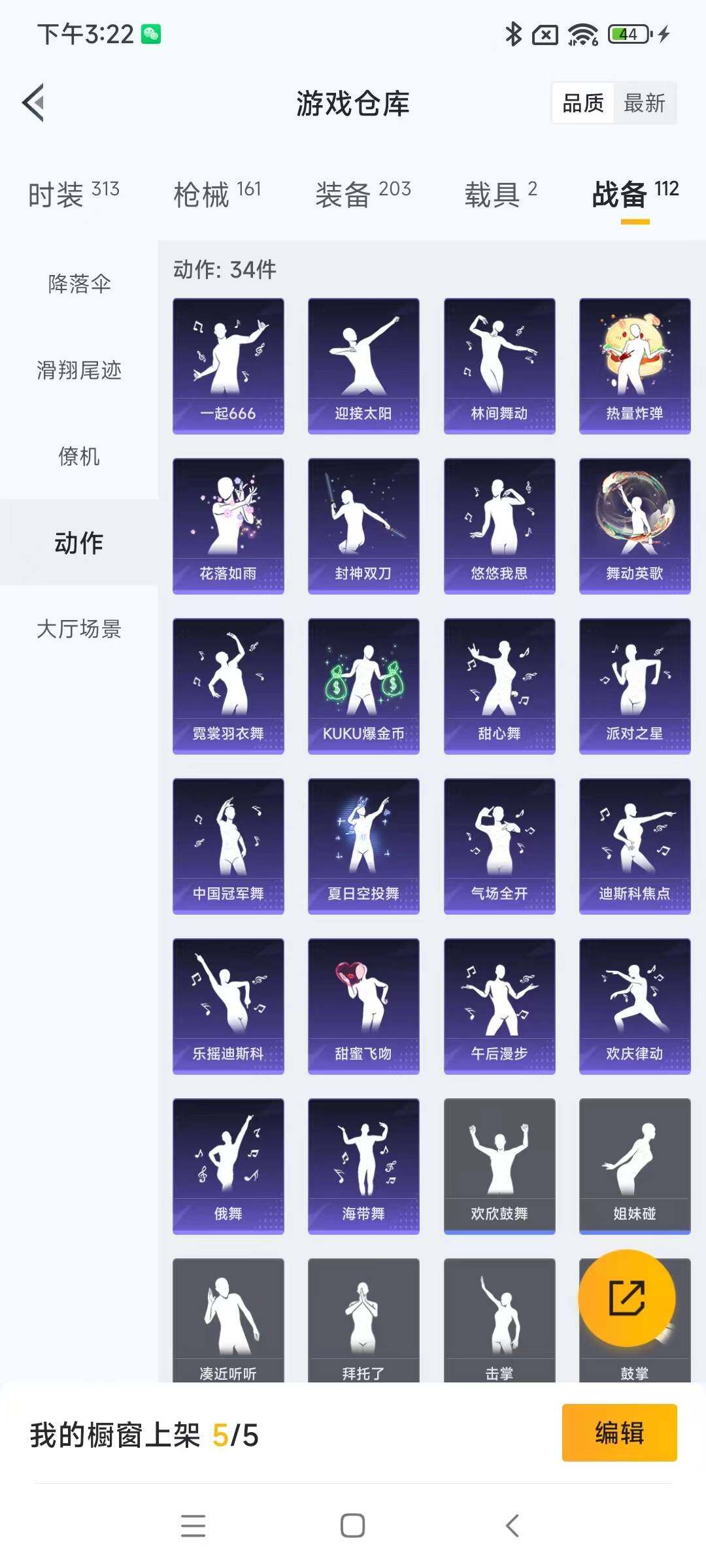Image resolution: width=706 pixels, height=1568 pixels.
Task: Tap the system home button
Action: point(353,1526)
